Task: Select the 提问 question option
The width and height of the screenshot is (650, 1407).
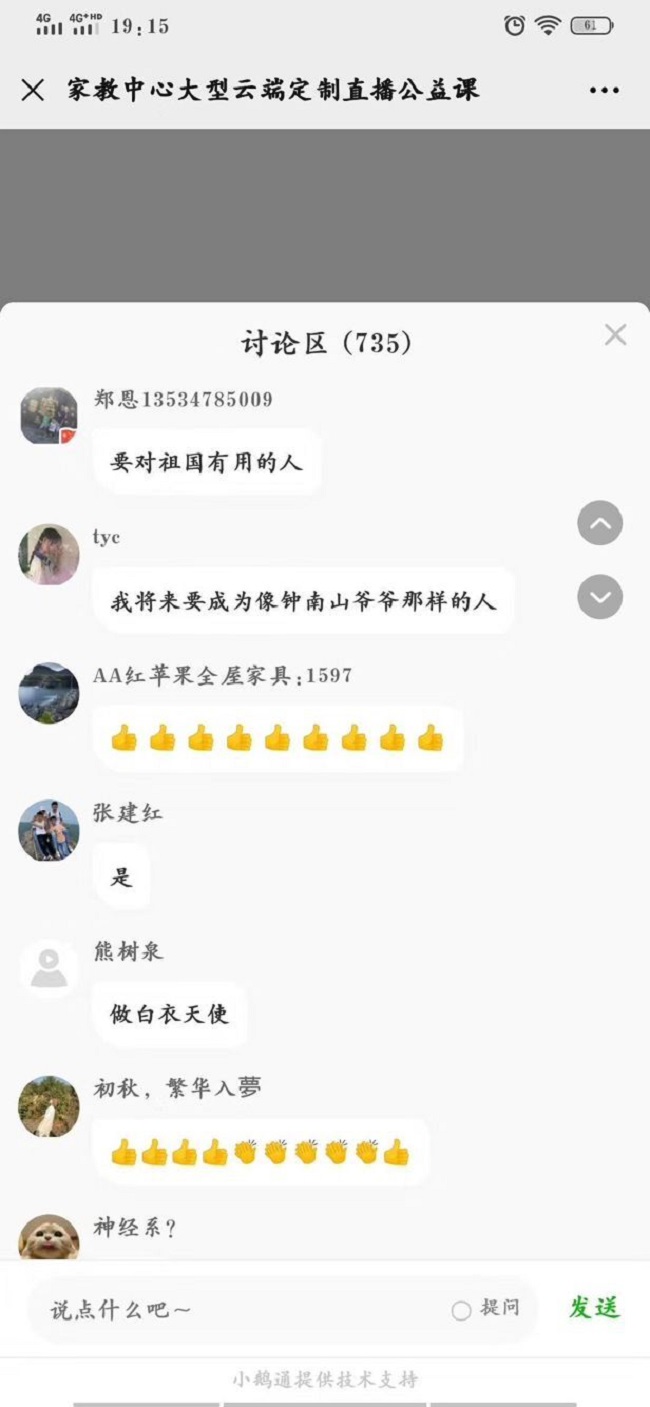Action: 462,1310
